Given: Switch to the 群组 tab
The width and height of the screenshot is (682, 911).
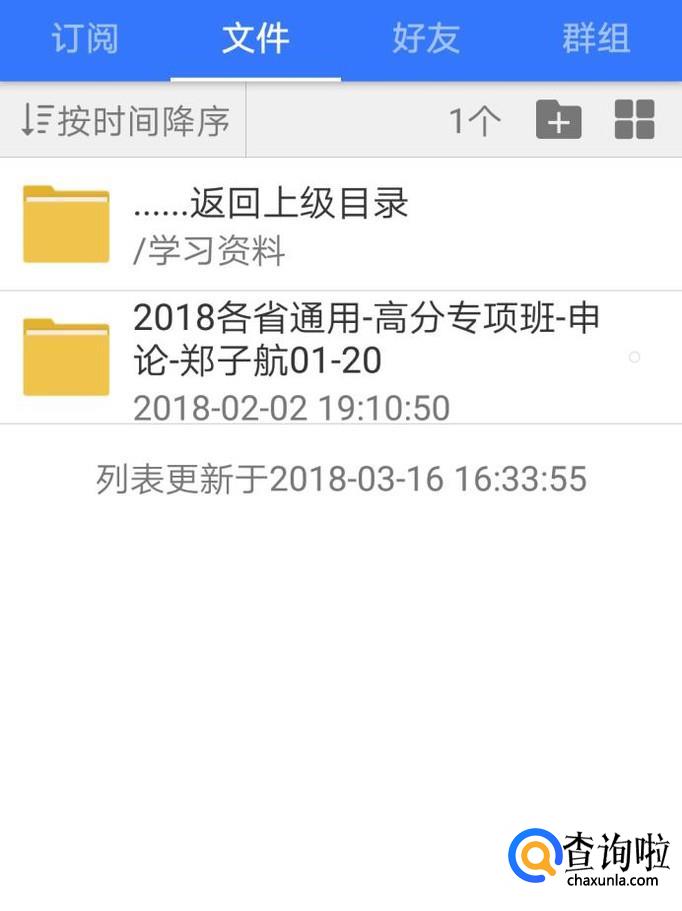Looking at the screenshot, I should [596, 40].
